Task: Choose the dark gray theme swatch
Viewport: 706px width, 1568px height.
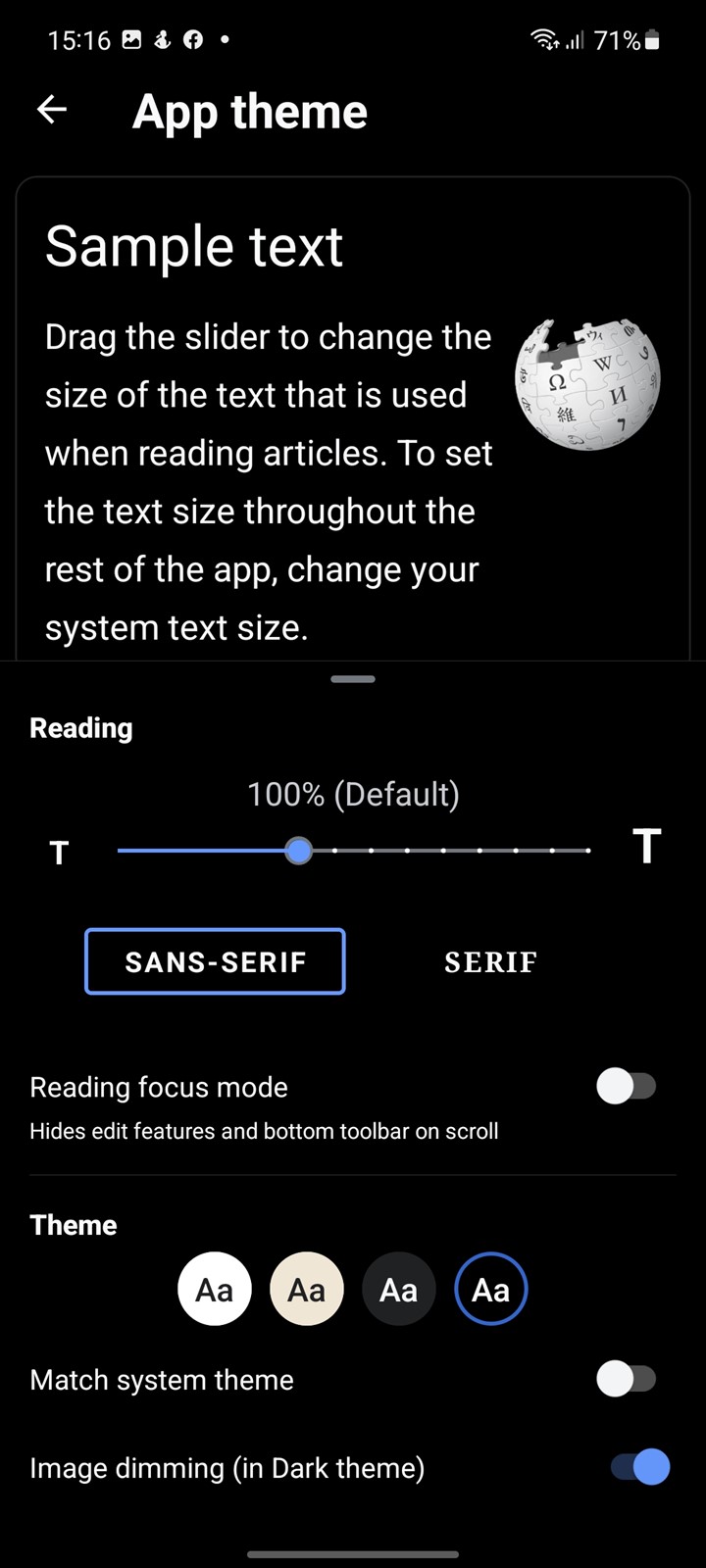Action: 399,1289
